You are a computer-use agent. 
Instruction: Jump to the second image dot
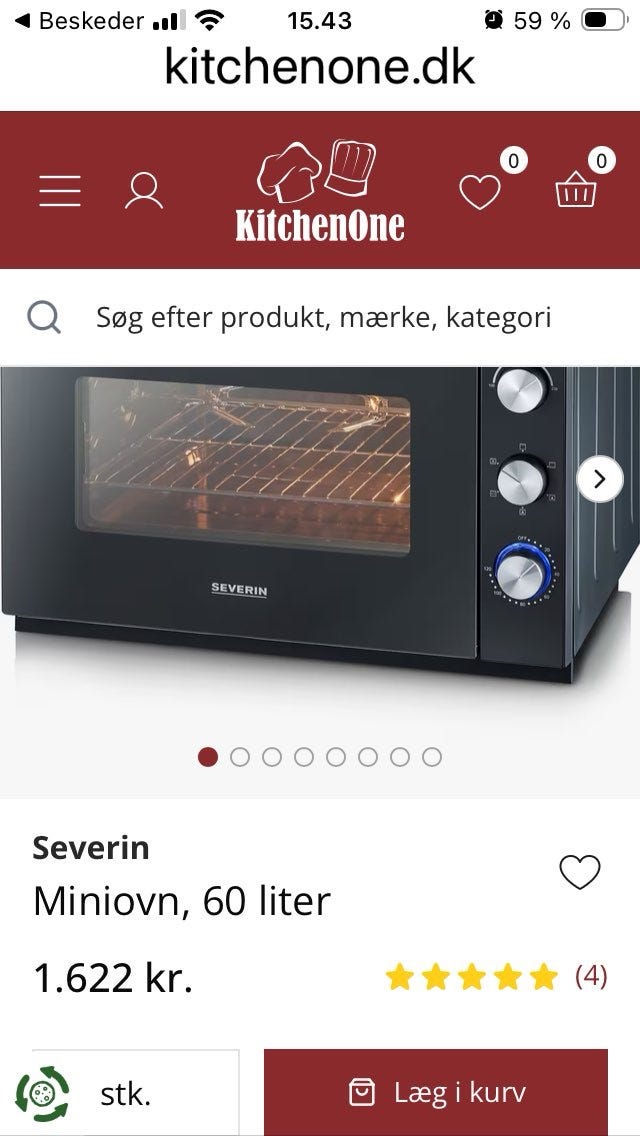click(240, 757)
